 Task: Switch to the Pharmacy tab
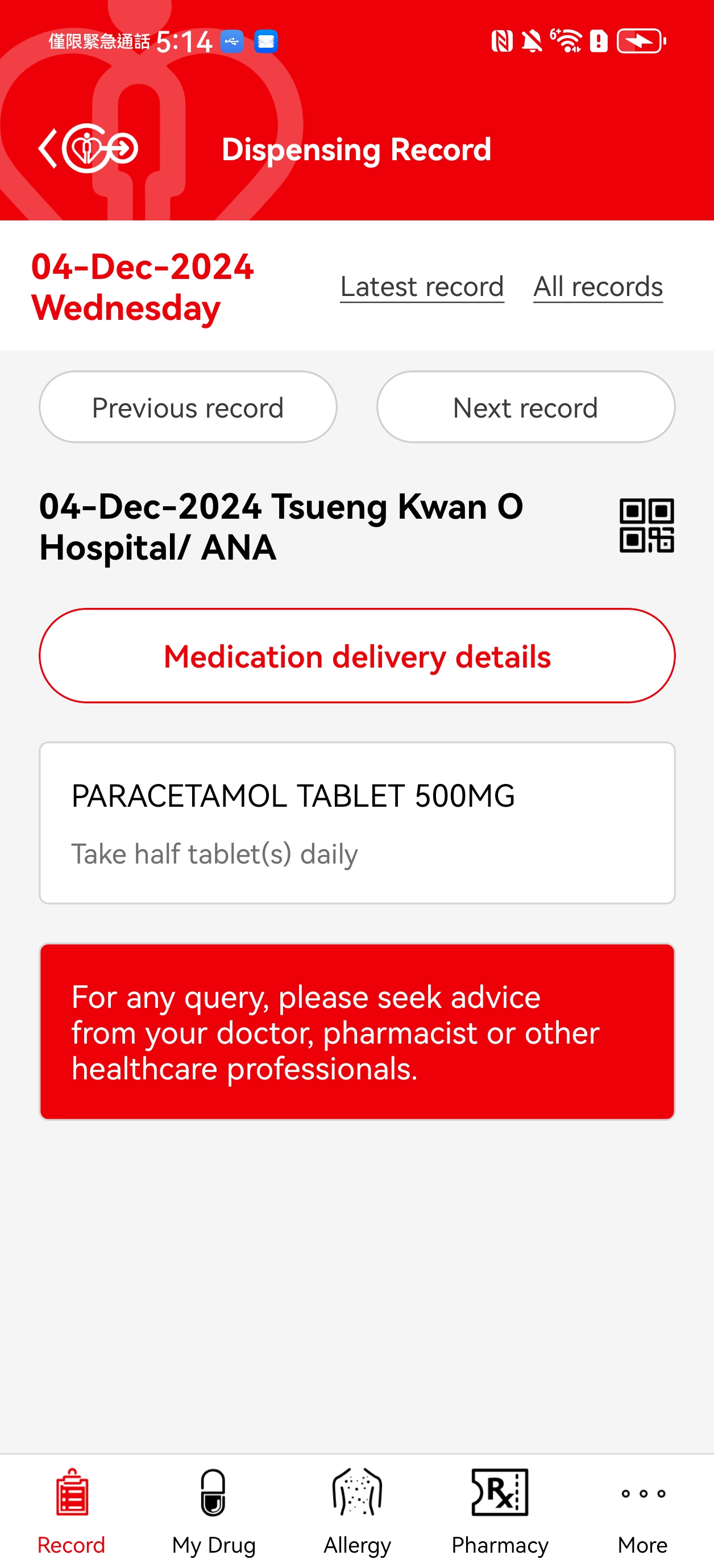point(500,1511)
